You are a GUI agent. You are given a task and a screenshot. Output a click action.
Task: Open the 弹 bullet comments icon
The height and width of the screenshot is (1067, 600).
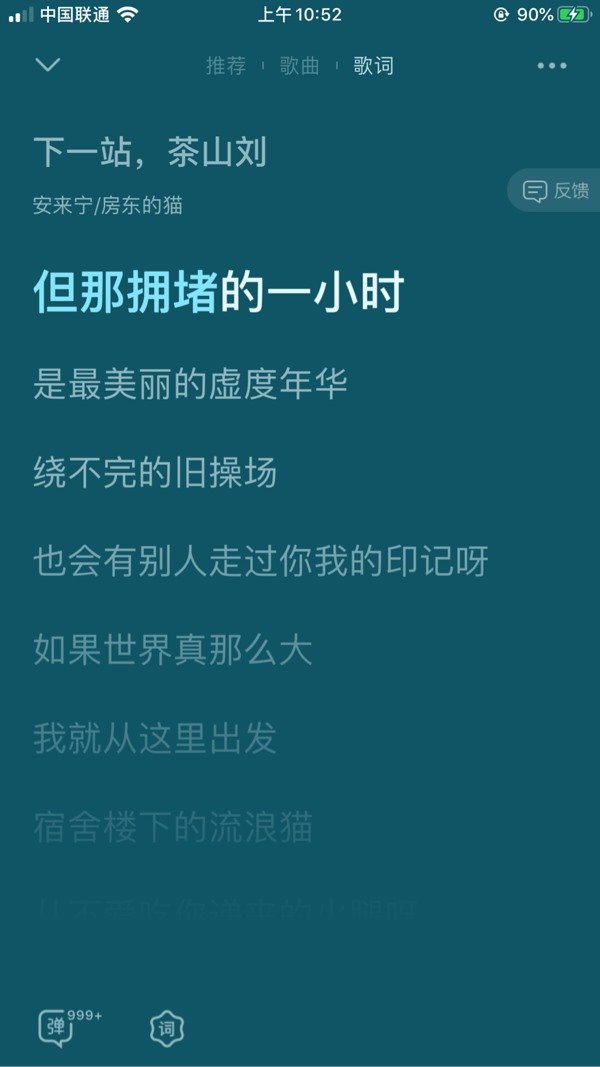(x=57, y=1027)
